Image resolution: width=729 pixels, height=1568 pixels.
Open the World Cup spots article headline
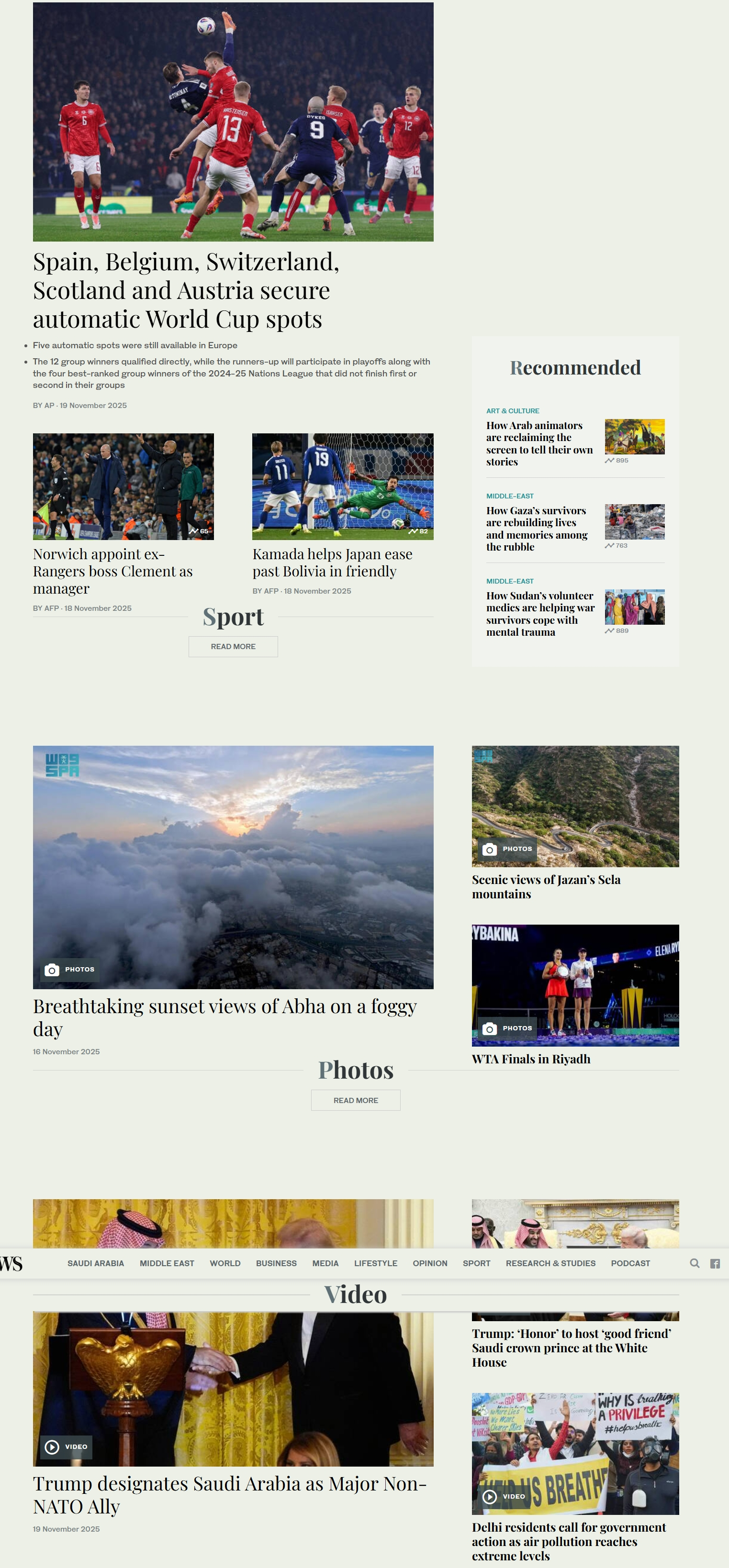coord(186,290)
